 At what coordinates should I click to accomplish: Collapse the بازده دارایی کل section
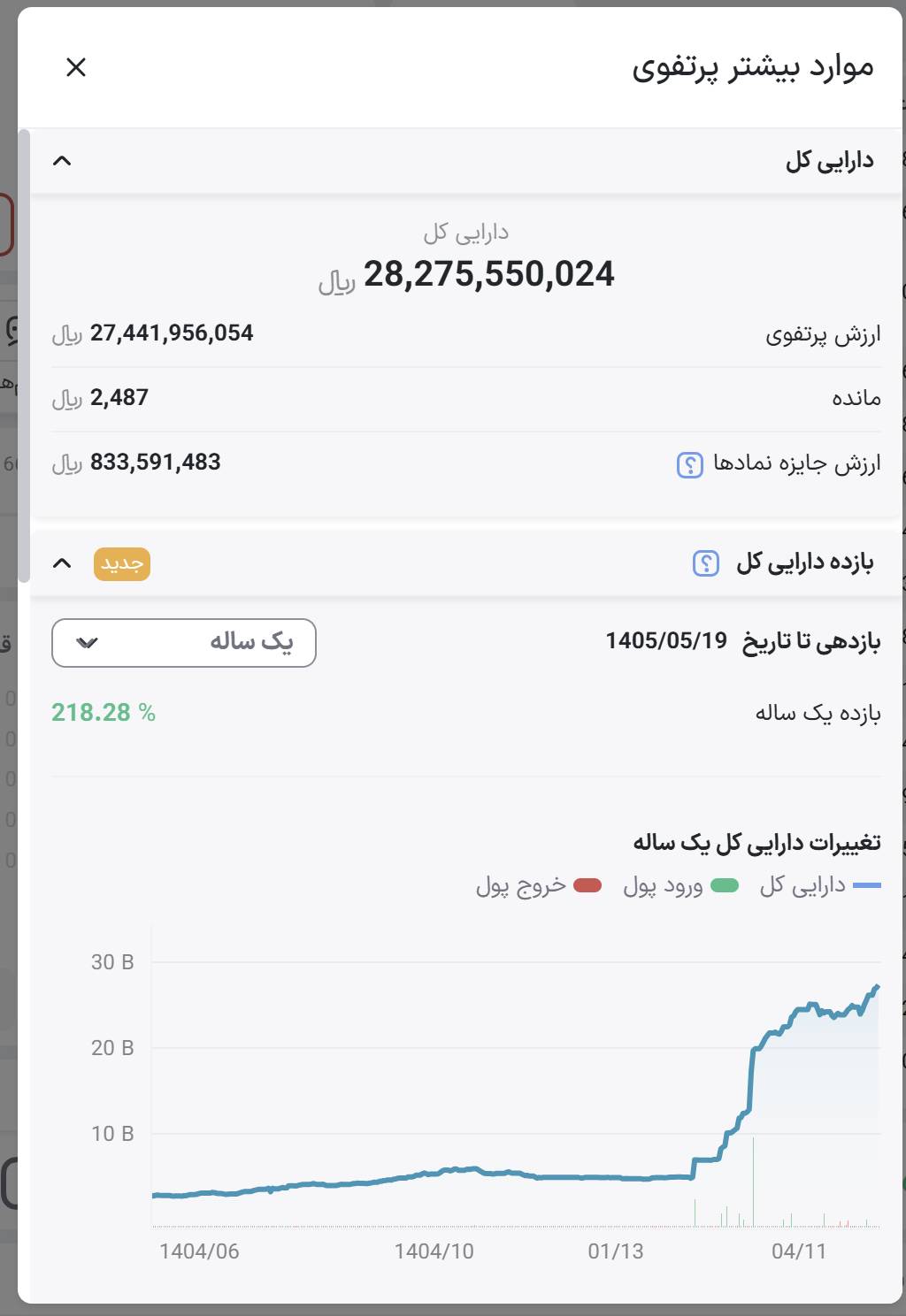point(62,562)
